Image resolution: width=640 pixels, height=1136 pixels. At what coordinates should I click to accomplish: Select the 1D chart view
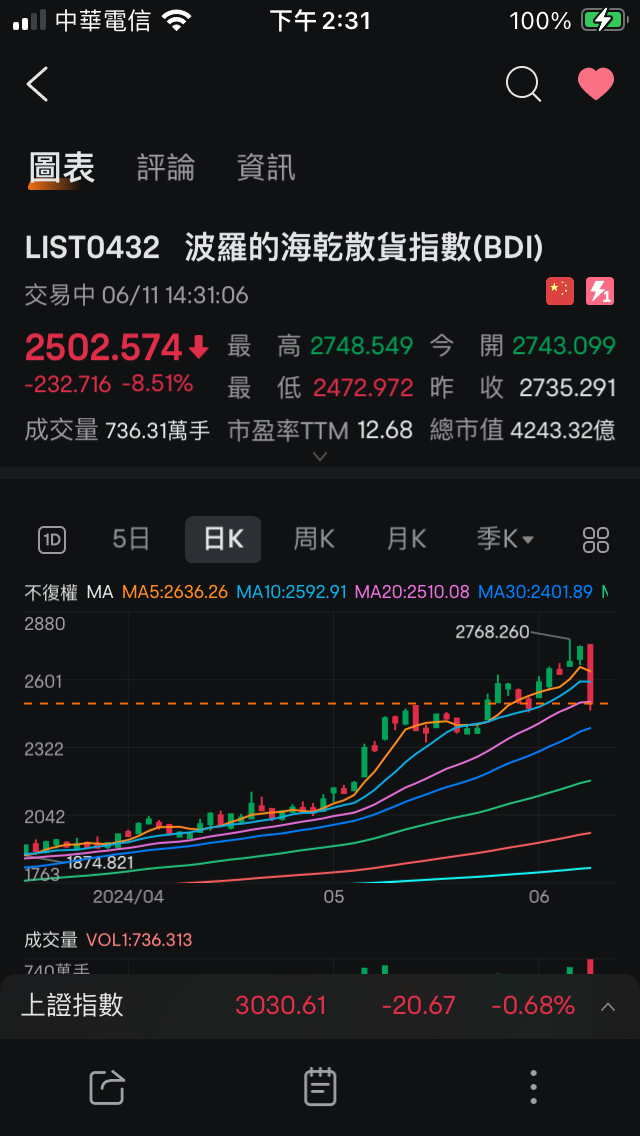pyautogui.click(x=52, y=540)
